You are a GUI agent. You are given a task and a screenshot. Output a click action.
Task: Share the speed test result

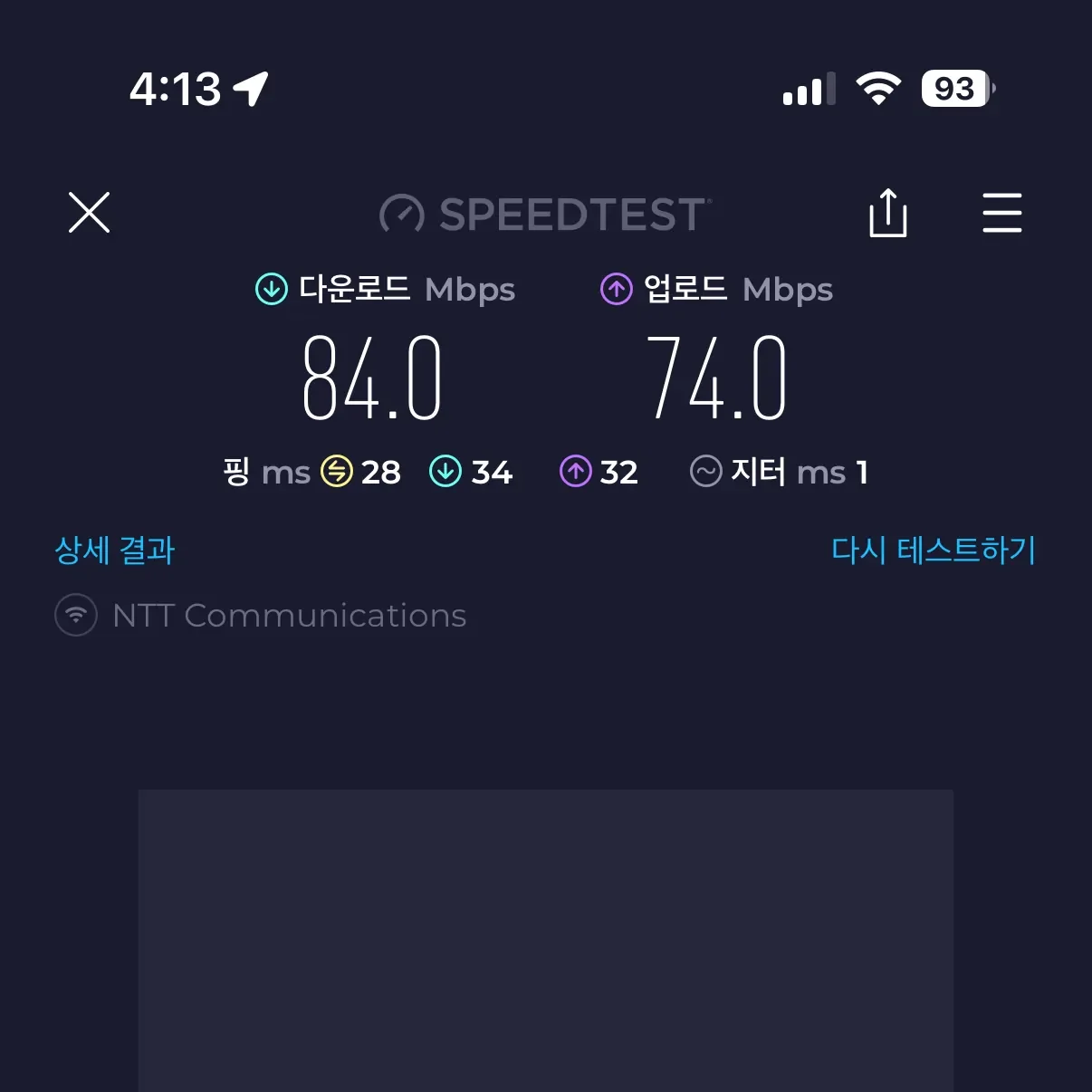[887, 213]
